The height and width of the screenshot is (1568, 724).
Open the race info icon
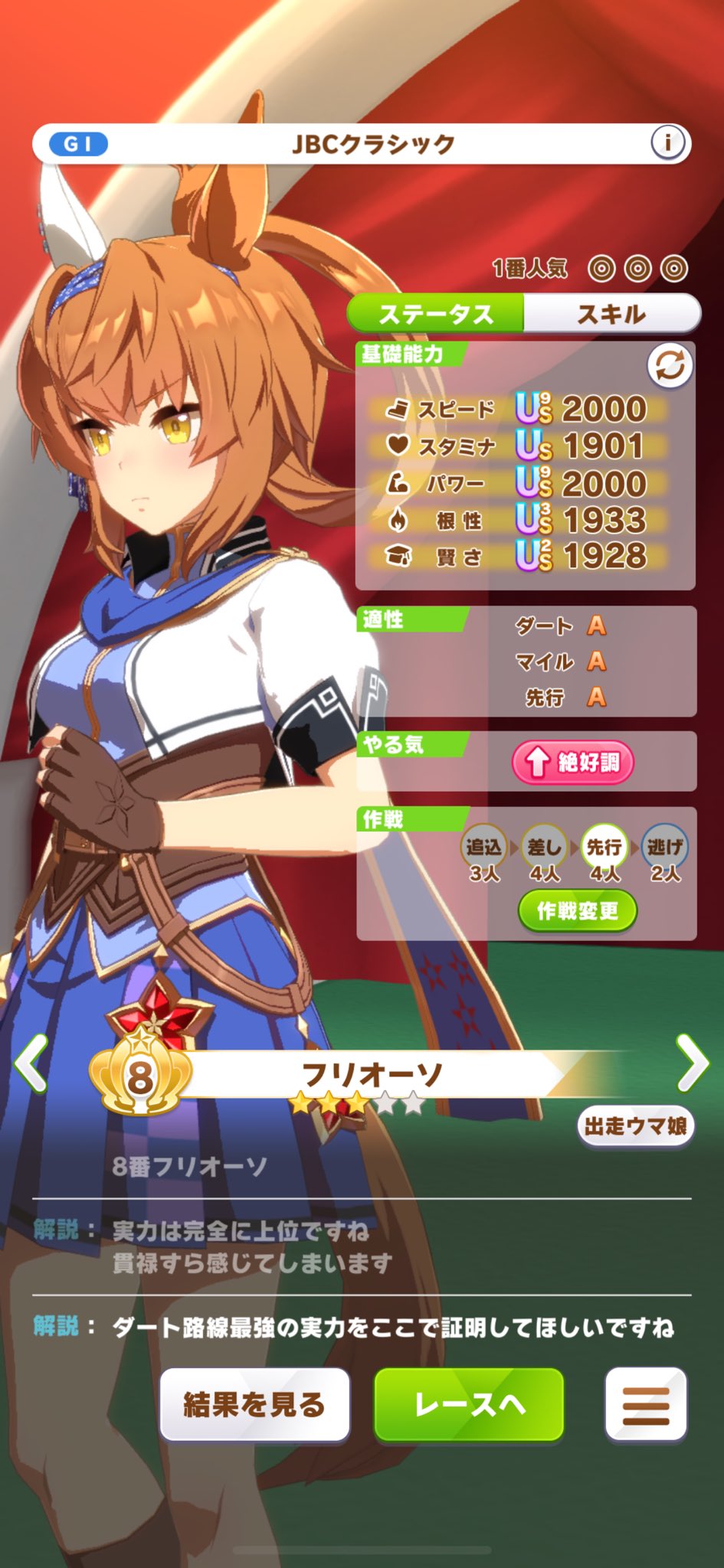coord(667,143)
